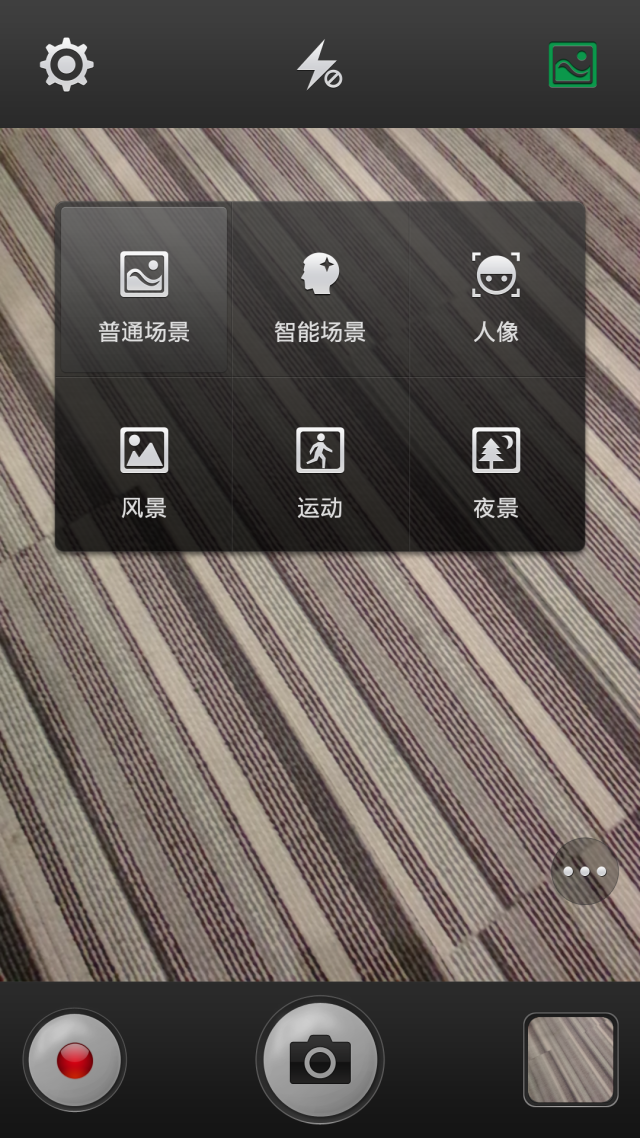The height and width of the screenshot is (1138, 640).
Task: Tap the green scene mode icon
Action: click(573, 66)
